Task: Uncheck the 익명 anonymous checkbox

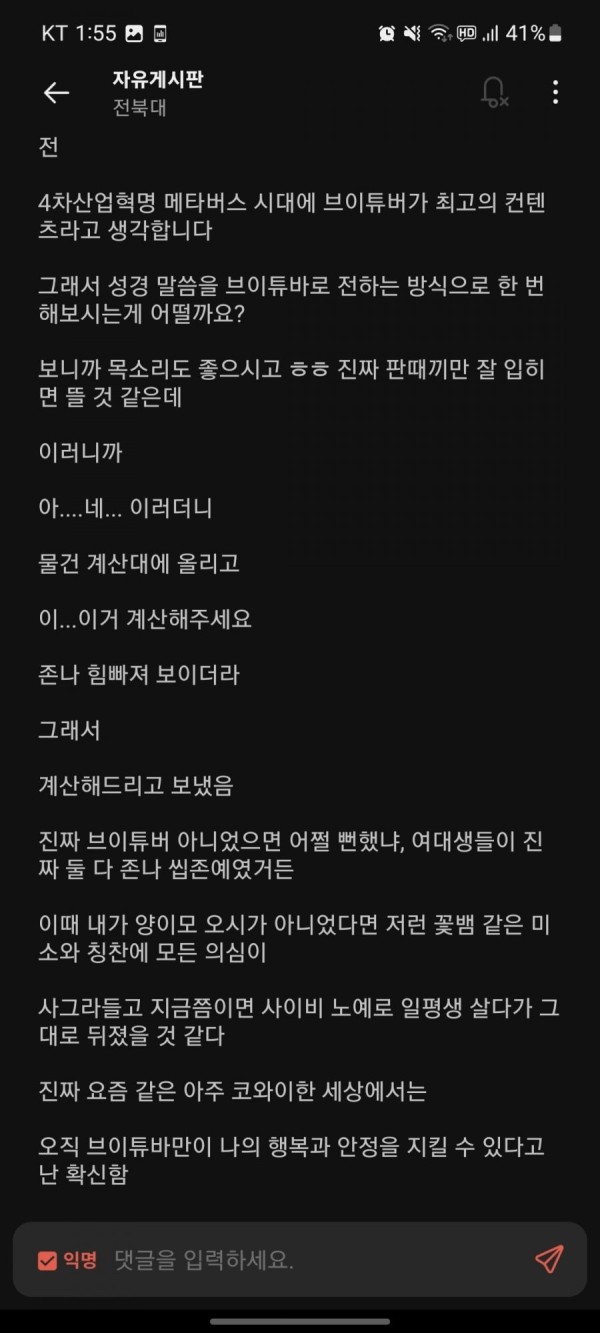Action: tap(47, 1260)
